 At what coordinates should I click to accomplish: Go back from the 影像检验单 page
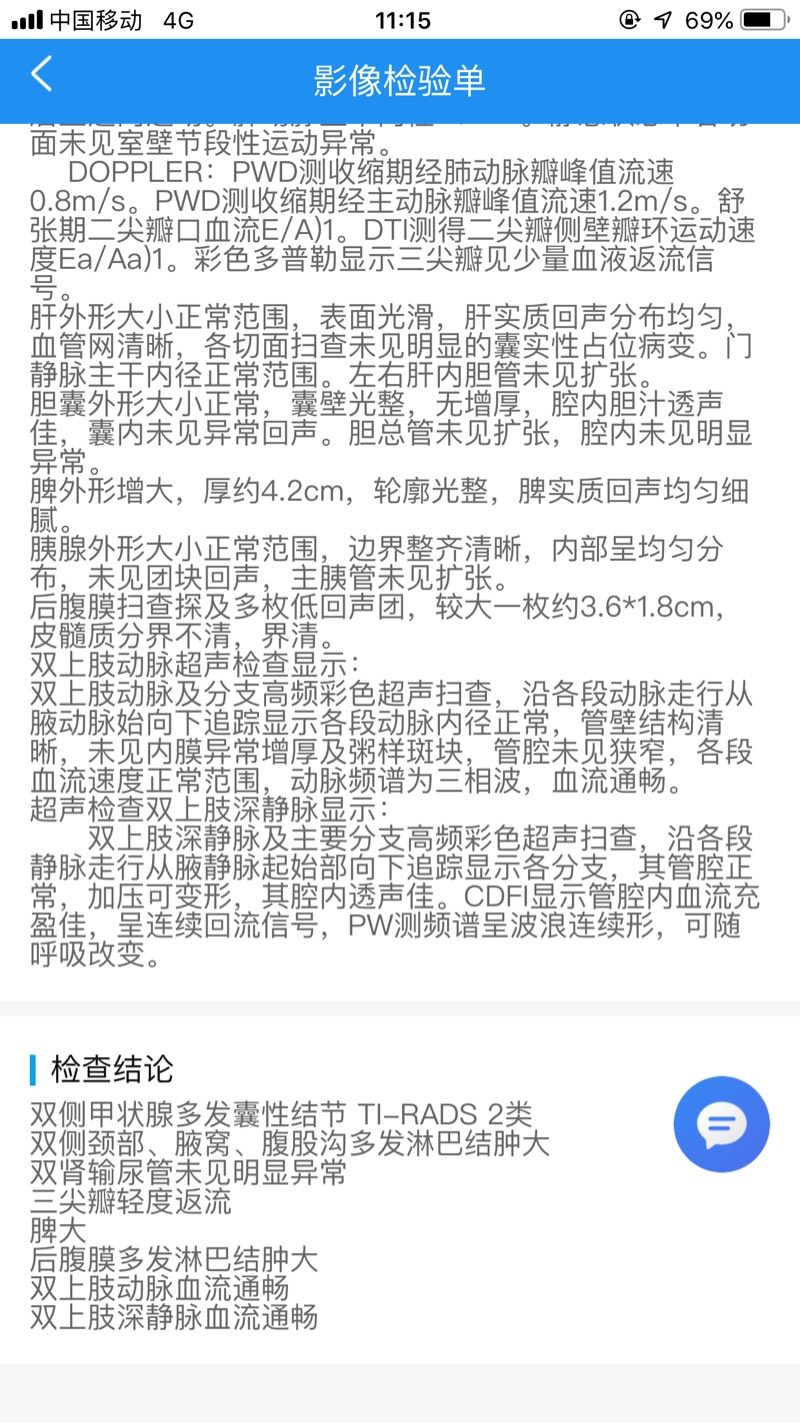41,76
